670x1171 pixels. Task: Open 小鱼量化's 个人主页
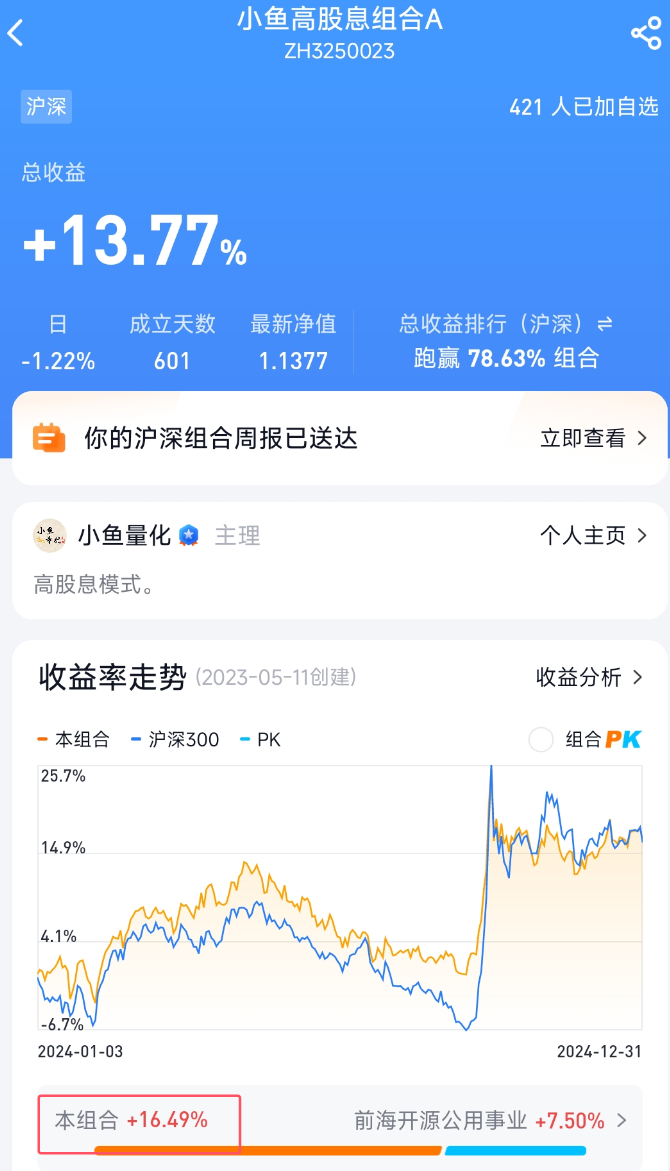click(593, 535)
